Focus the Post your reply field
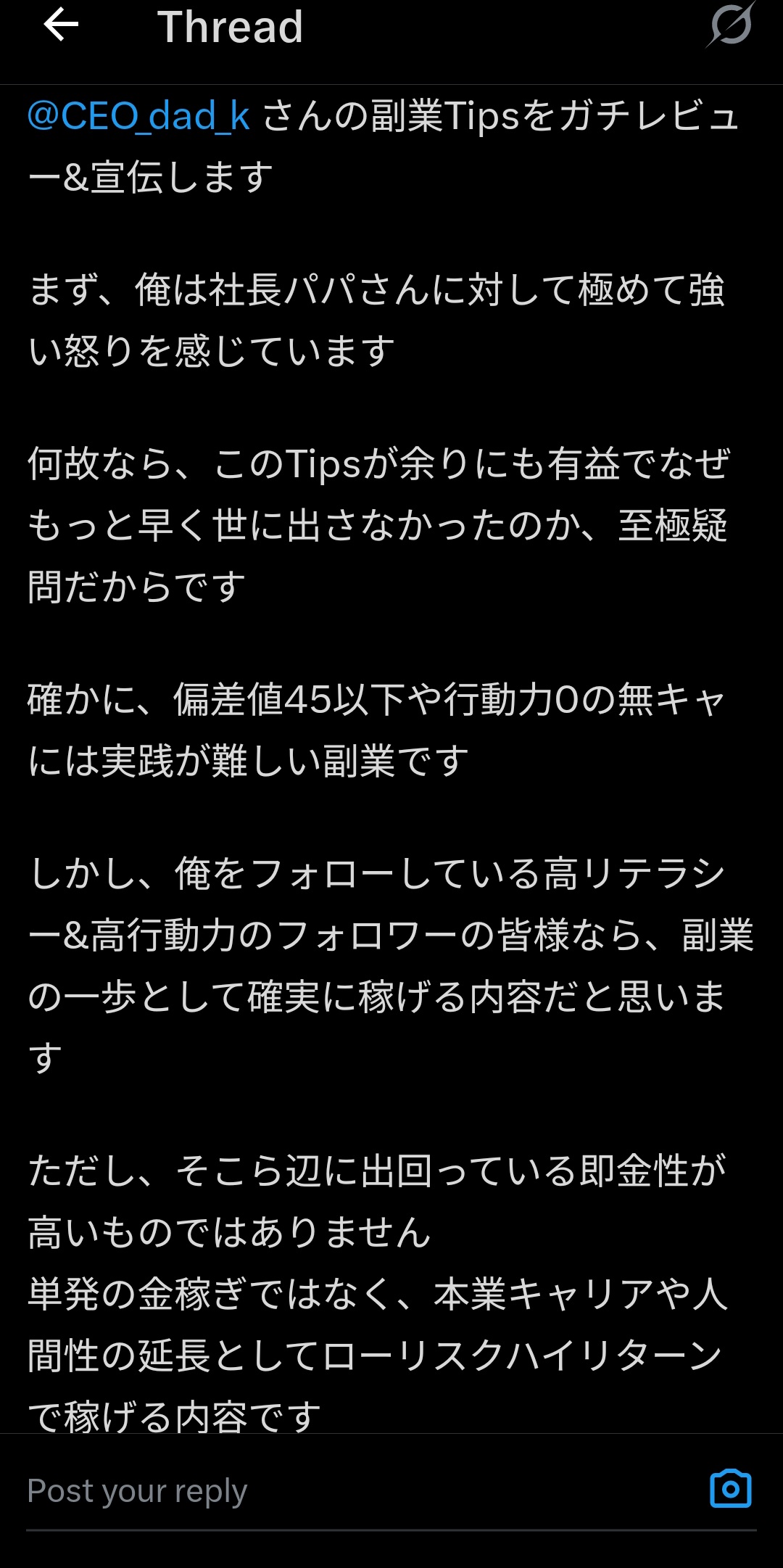The width and height of the screenshot is (783, 1568). (348, 1491)
